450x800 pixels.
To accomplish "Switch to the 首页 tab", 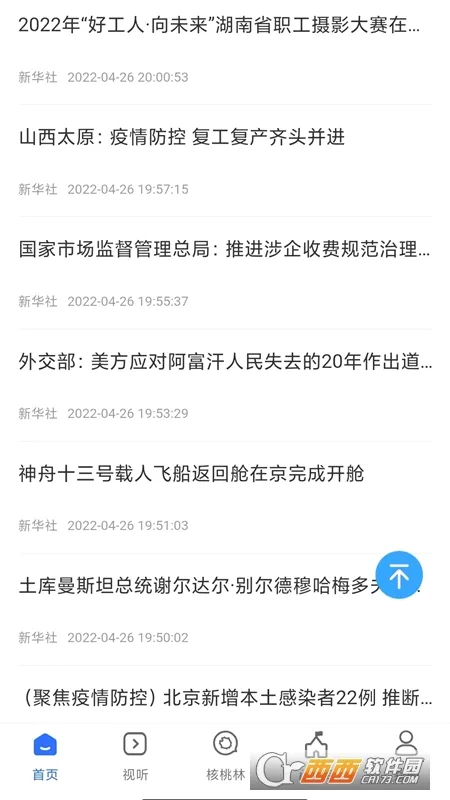I will click(x=45, y=756).
